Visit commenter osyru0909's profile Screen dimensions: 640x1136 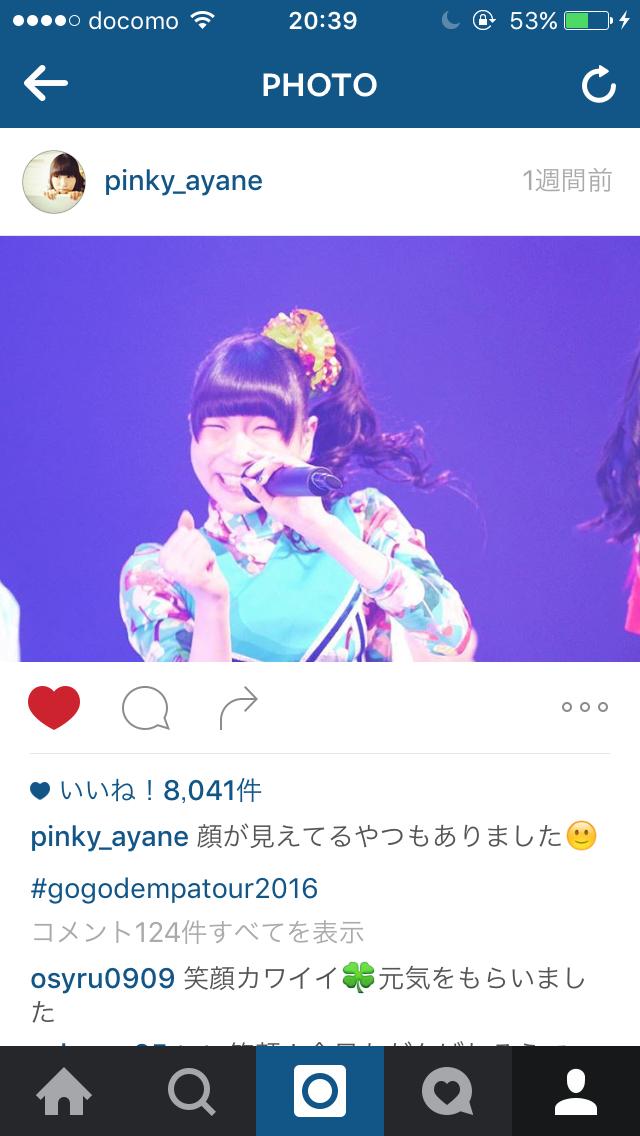(103, 978)
